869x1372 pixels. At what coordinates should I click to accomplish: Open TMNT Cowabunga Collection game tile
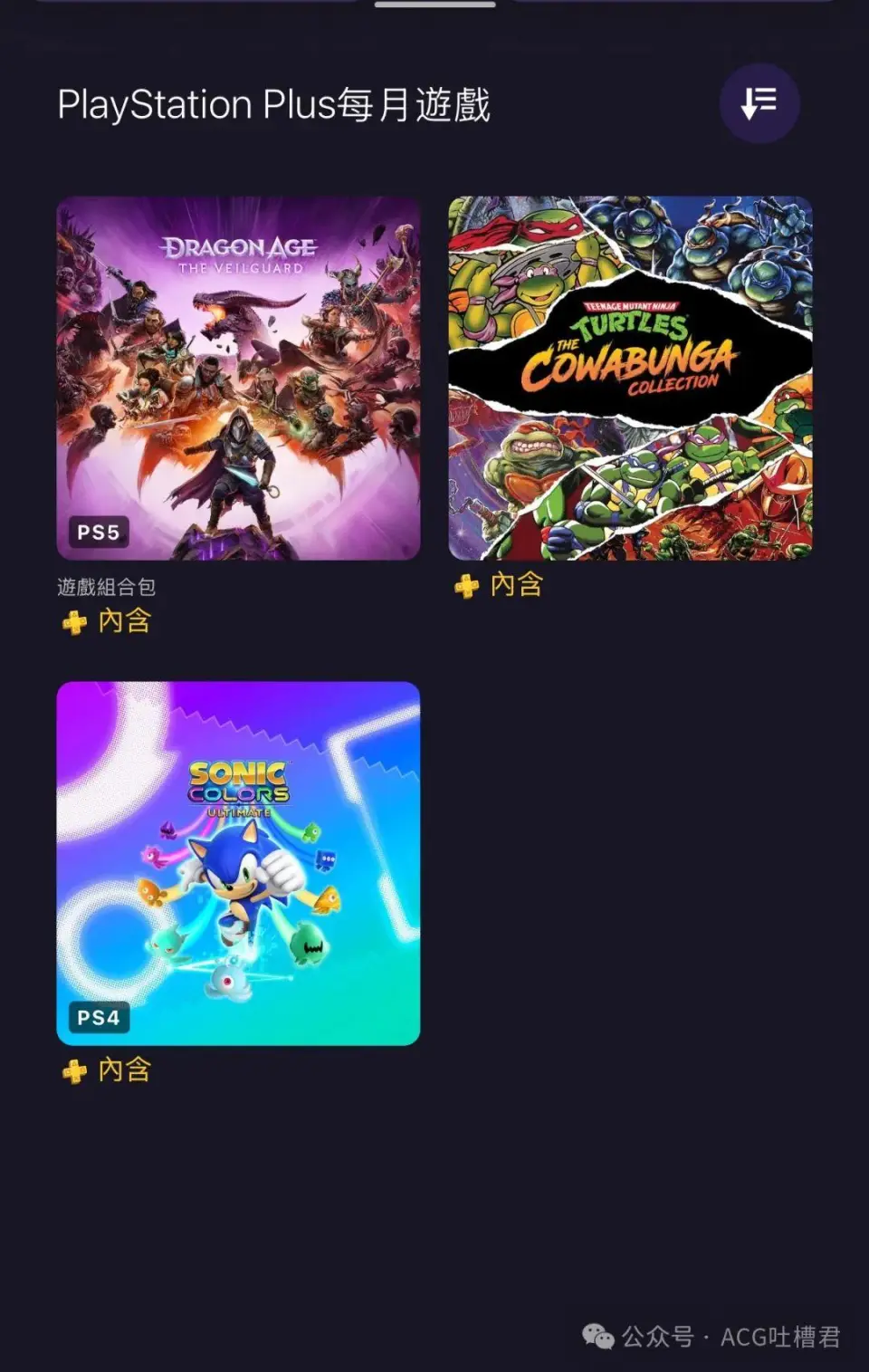tap(630, 379)
